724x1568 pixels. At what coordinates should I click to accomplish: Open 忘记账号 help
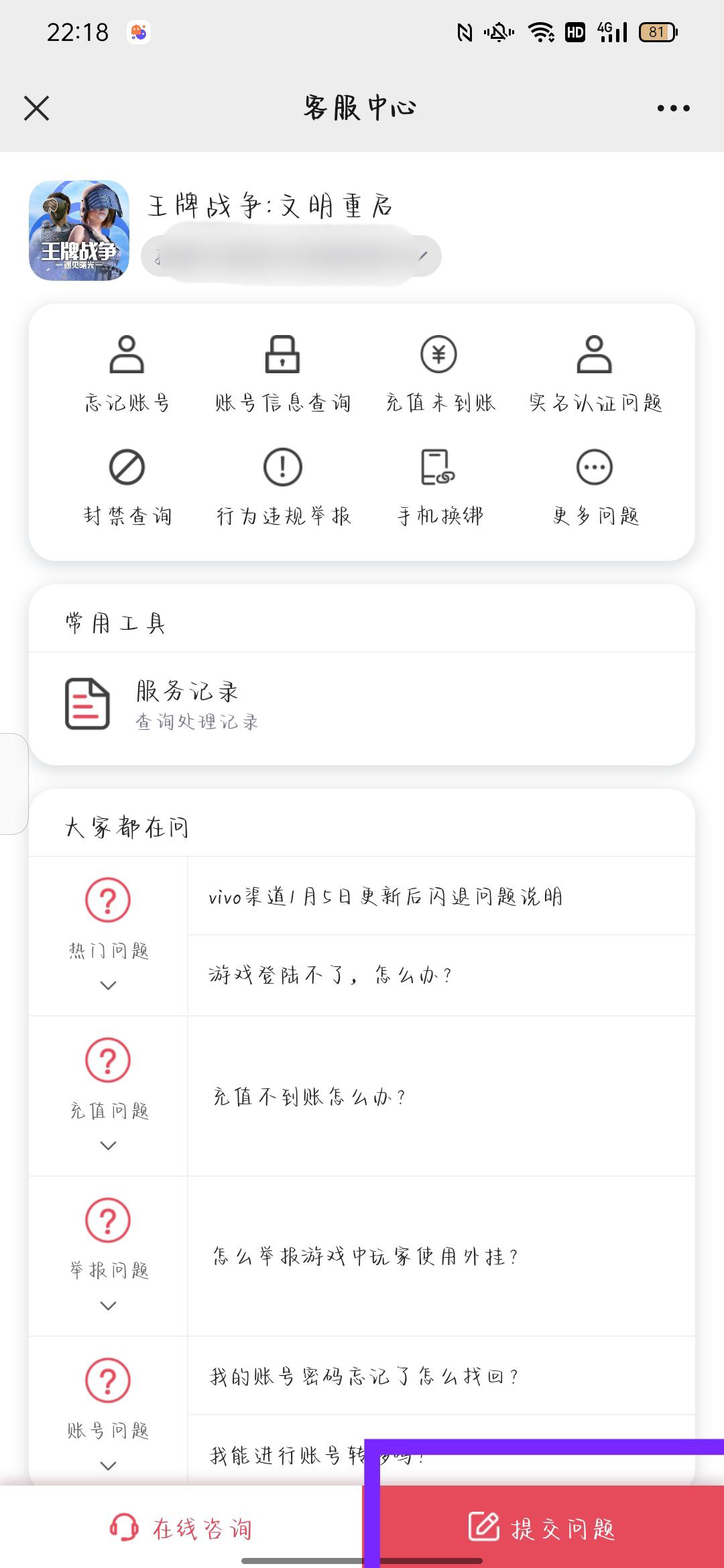pyautogui.click(x=127, y=373)
